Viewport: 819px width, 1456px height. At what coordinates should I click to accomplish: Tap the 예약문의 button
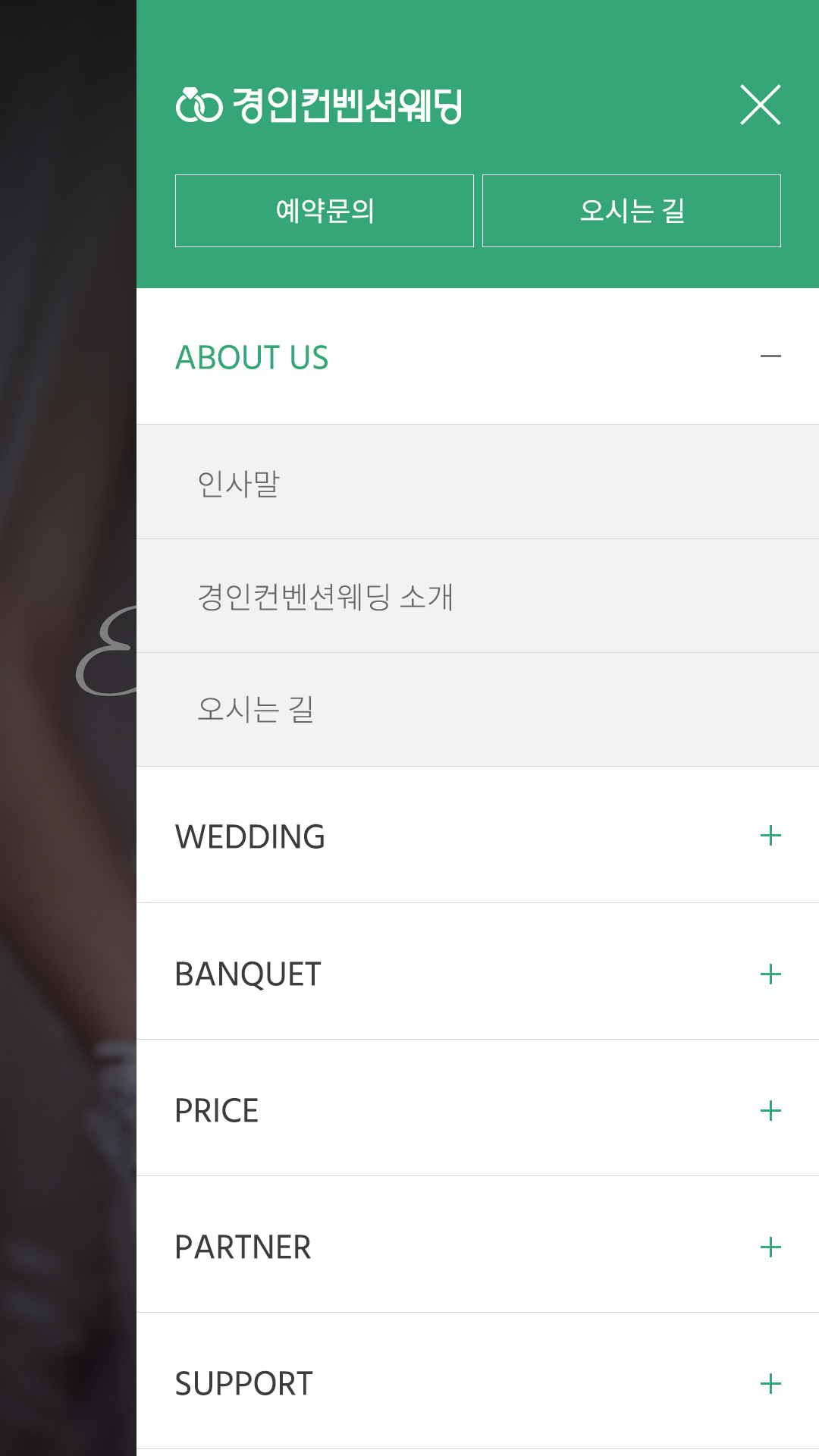coord(325,211)
